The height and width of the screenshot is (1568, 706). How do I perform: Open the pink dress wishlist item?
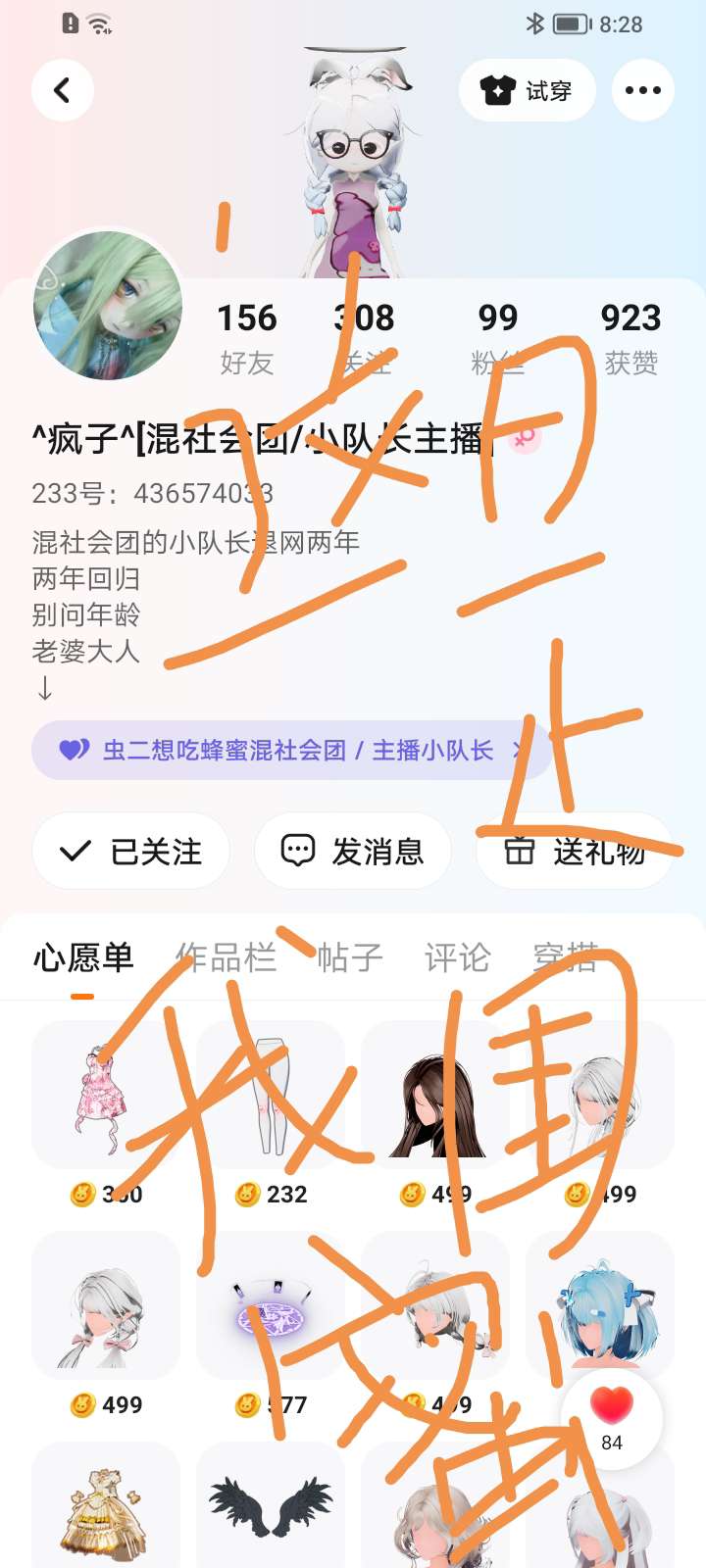tap(106, 1096)
